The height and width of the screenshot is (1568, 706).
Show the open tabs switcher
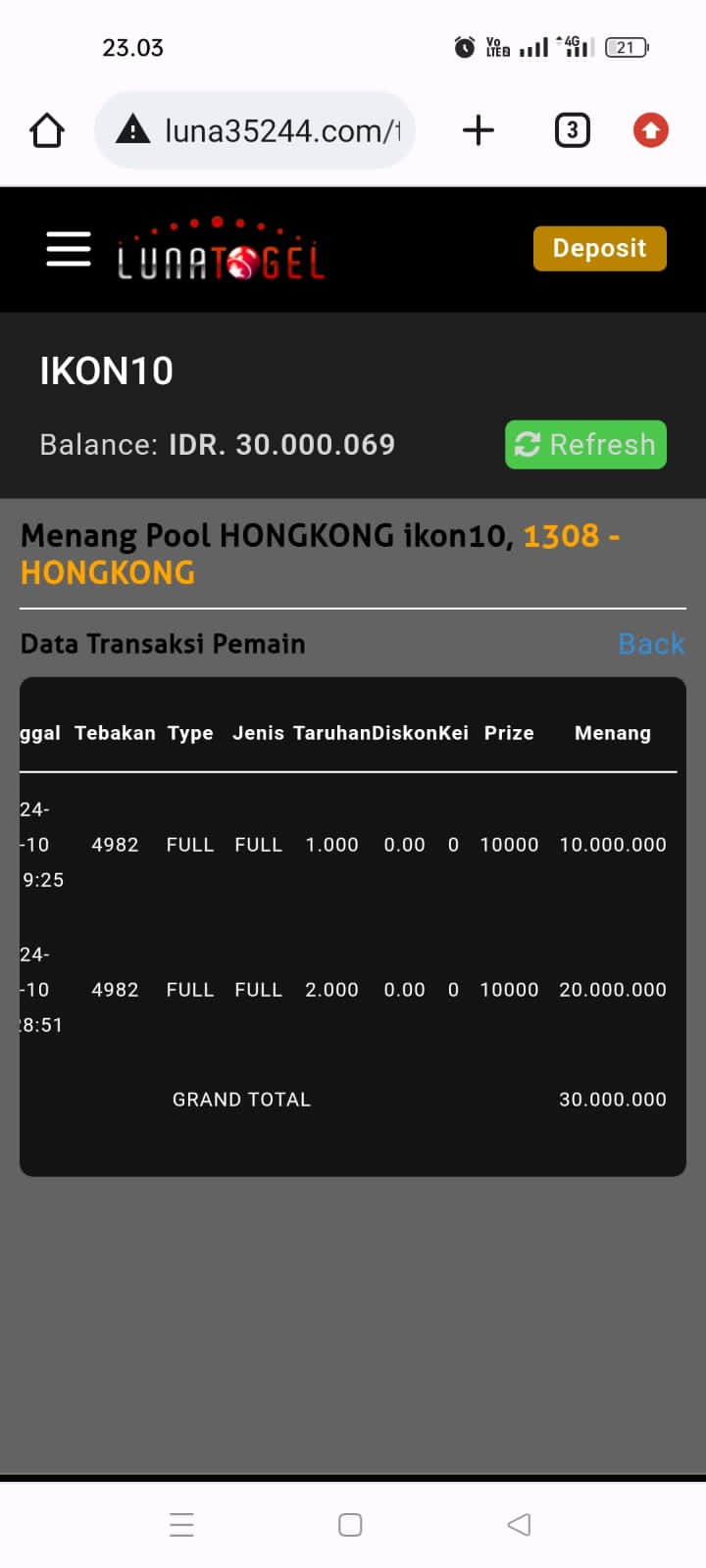click(573, 130)
